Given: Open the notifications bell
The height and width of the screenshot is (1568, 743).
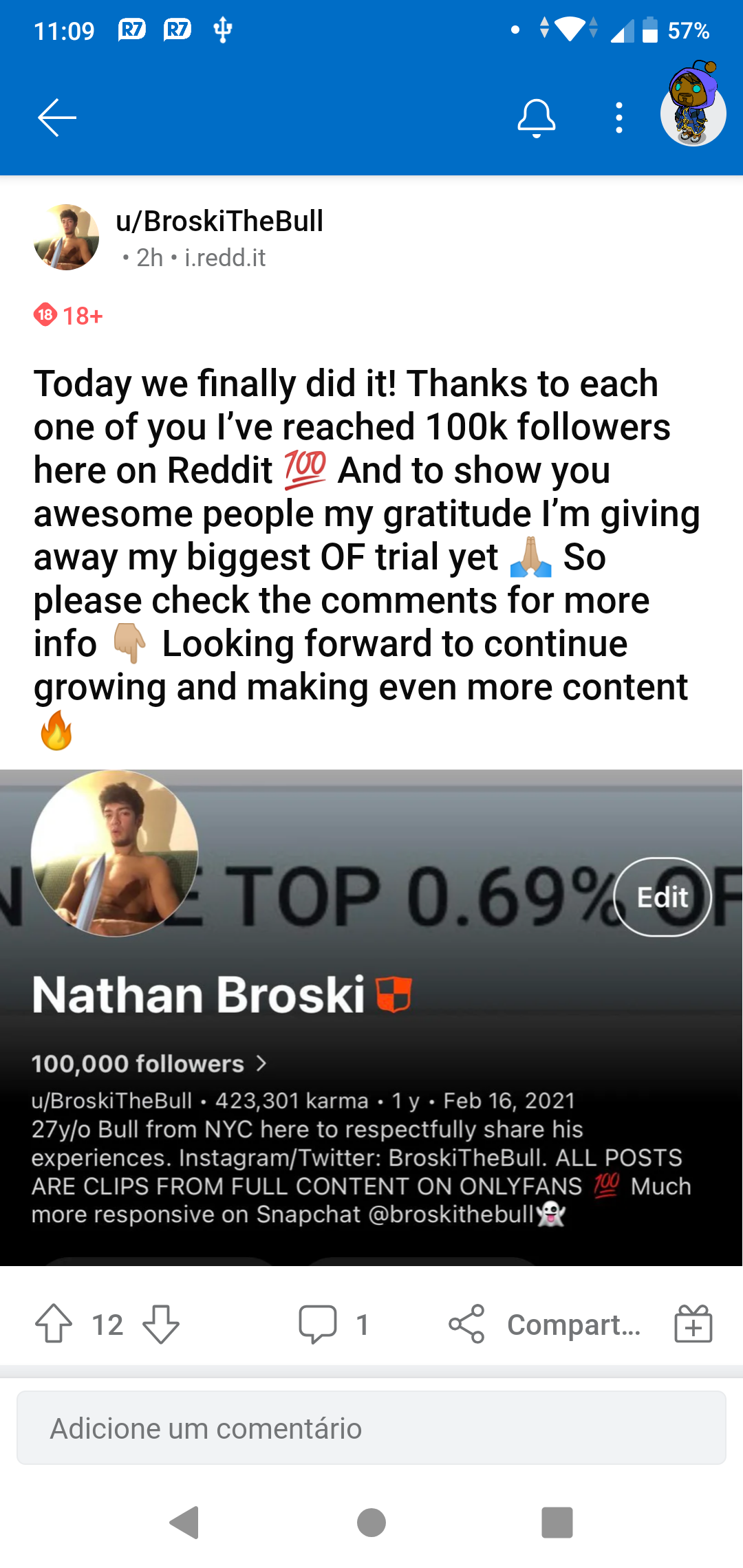Looking at the screenshot, I should (536, 118).
